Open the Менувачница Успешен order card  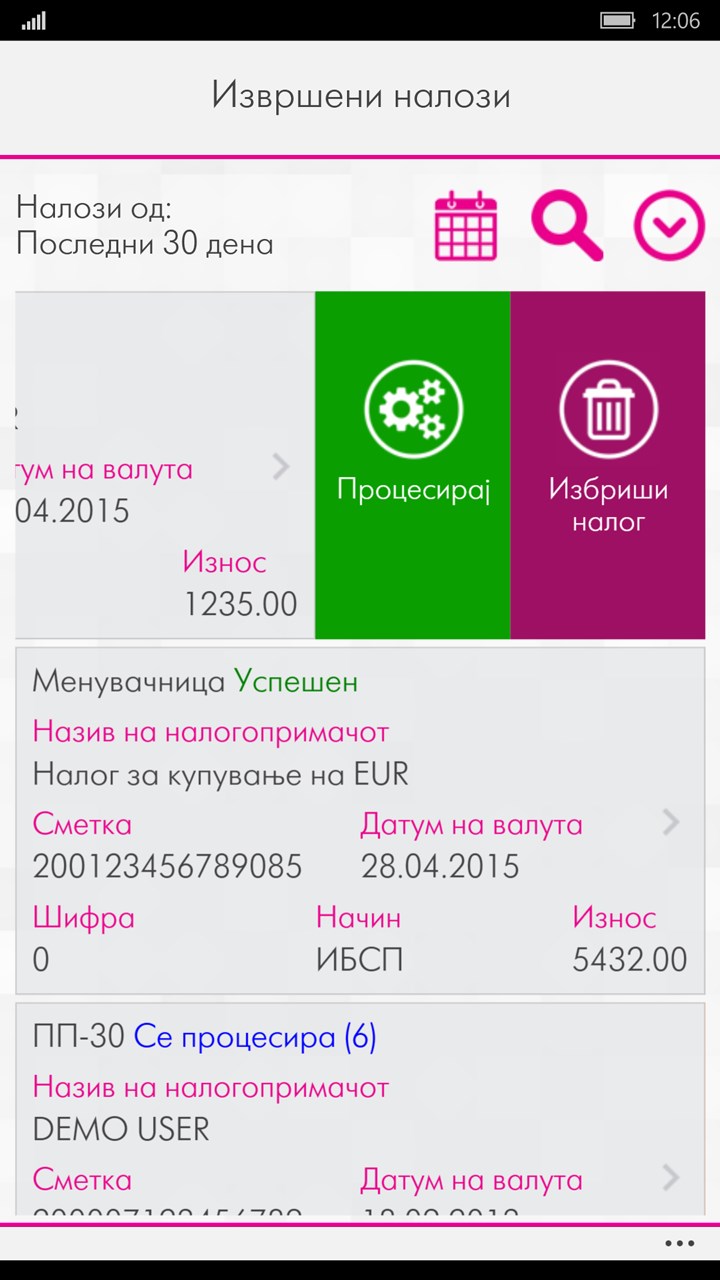pos(360,821)
